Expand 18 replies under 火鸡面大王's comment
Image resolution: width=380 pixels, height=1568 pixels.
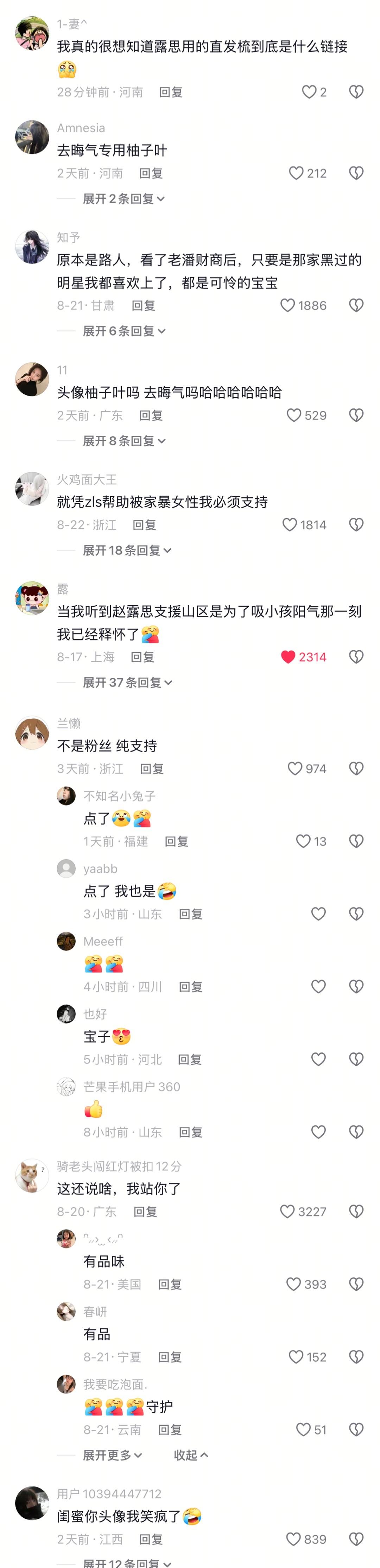click(127, 550)
